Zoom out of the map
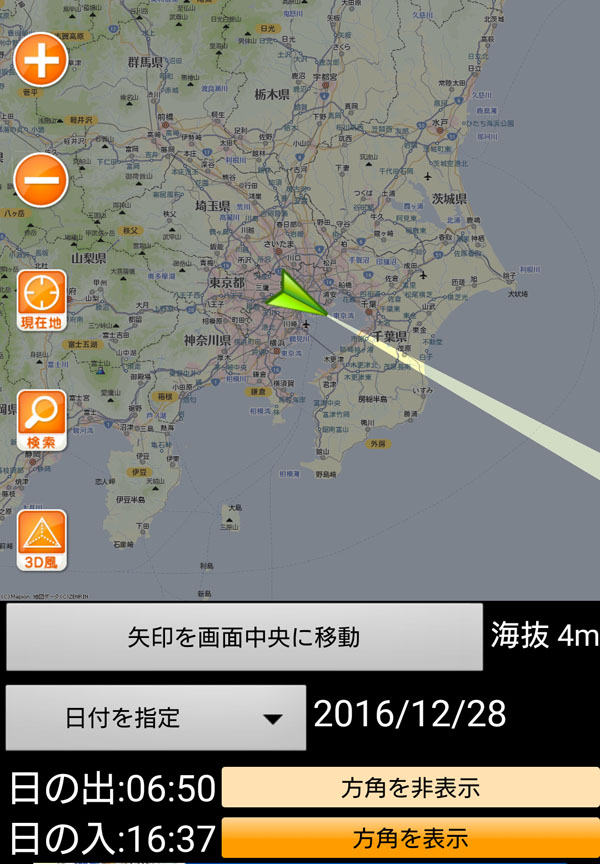This screenshot has height=864, width=600. [40, 182]
